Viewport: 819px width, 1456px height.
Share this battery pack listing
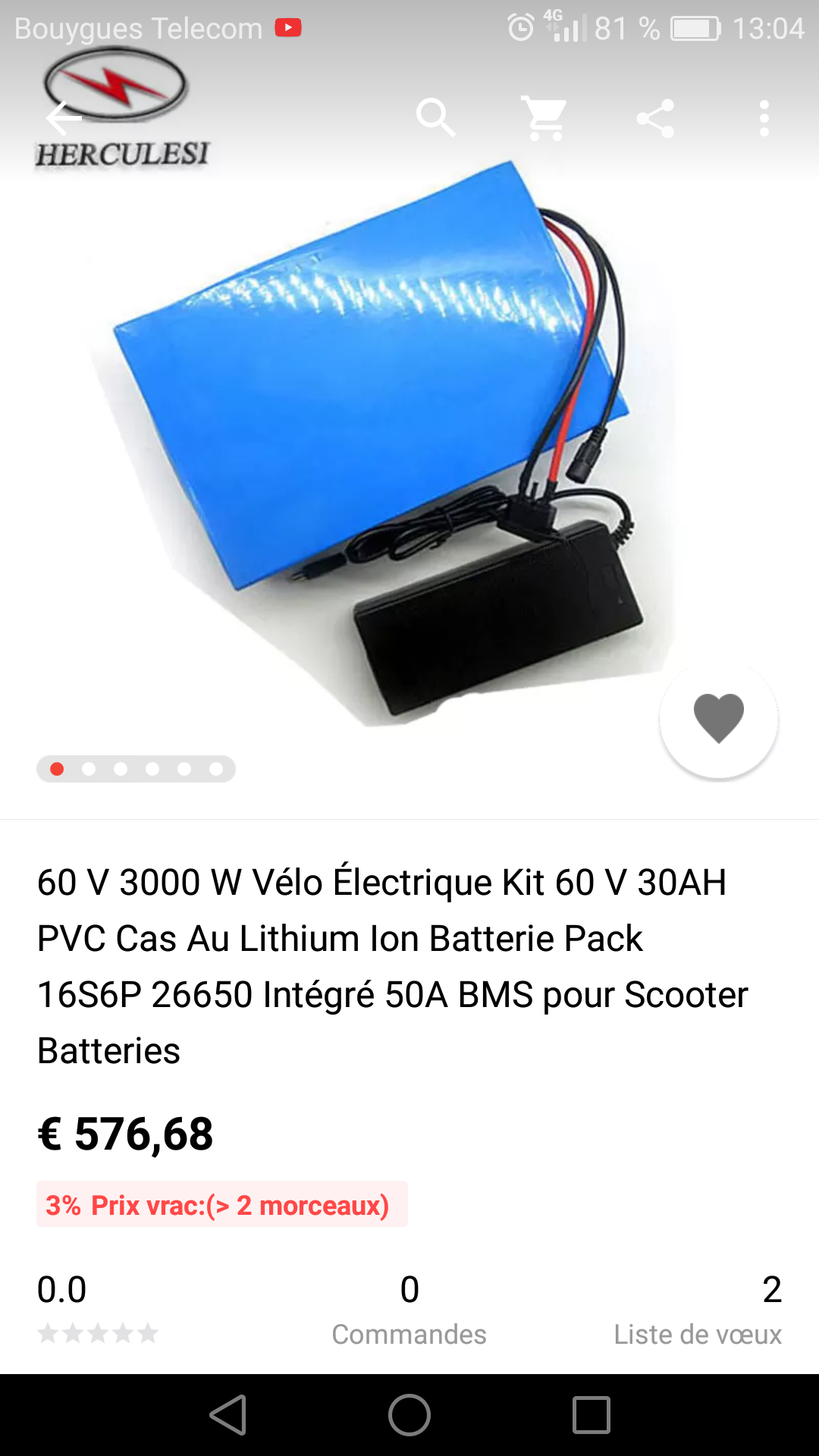655,118
